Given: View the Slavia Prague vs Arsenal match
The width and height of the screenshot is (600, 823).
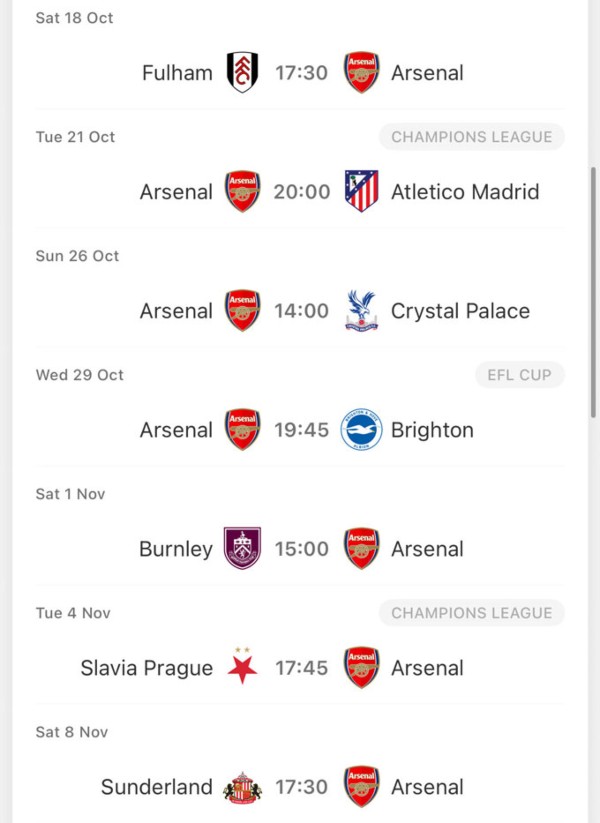Looking at the screenshot, I should 301,668.
